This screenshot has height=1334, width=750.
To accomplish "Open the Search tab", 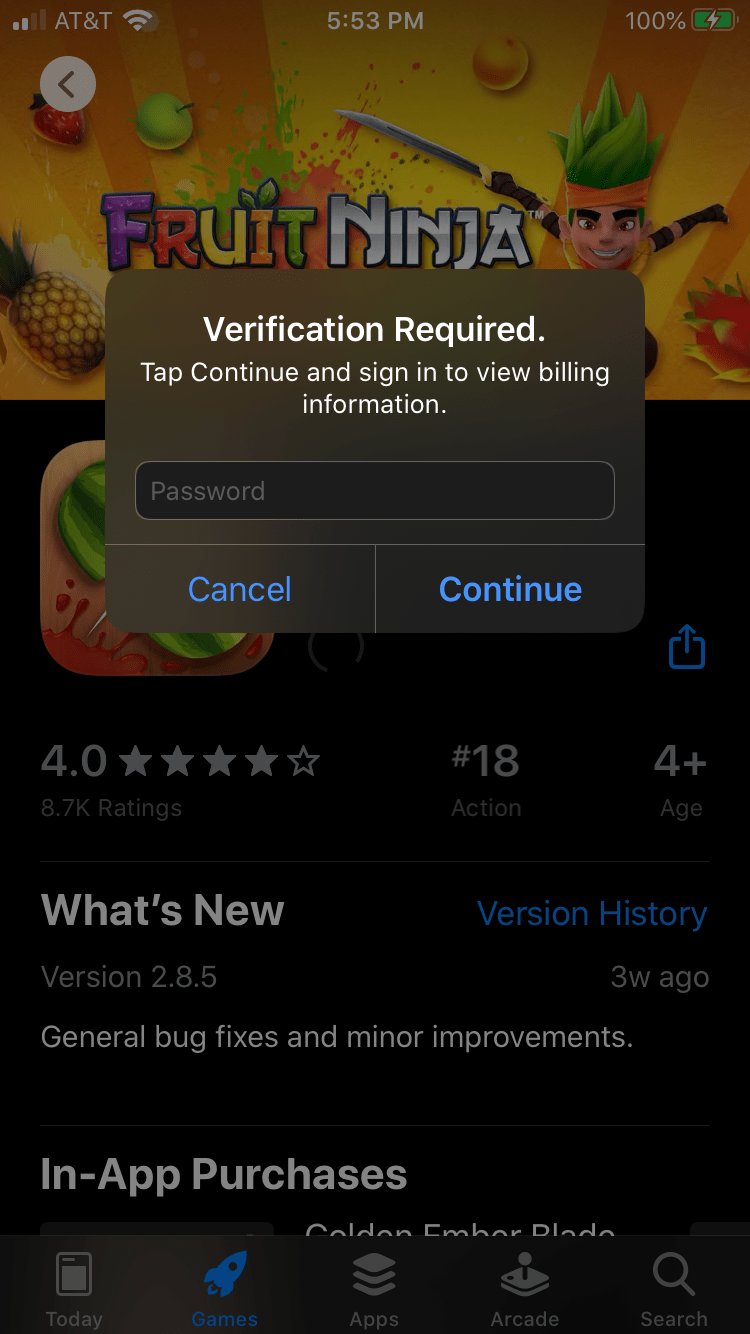I will [x=674, y=1288].
